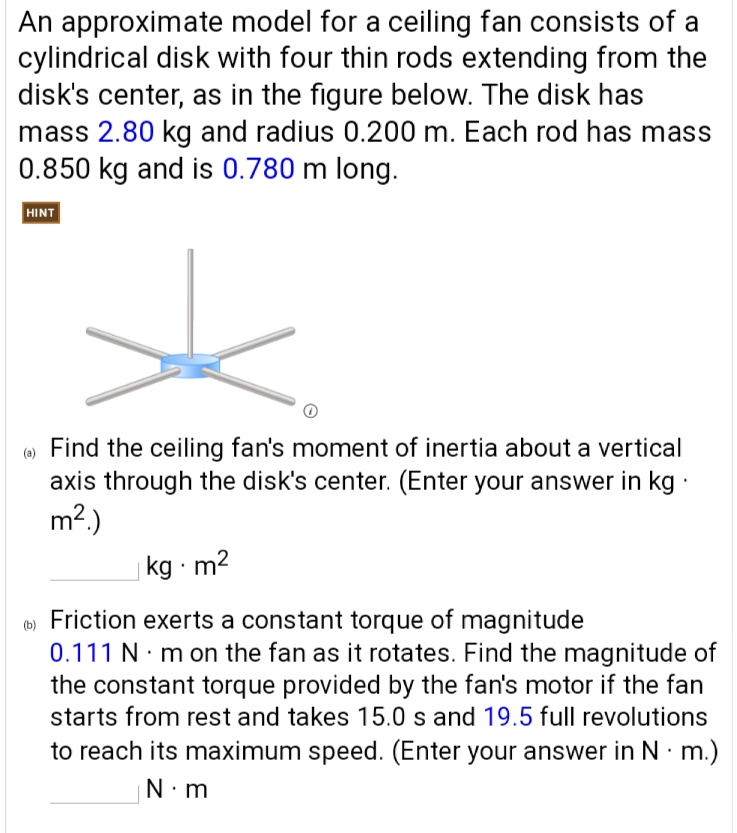Click the info icon below the fan figure
The height and width of the screenshot is (833, 737).
(310, 410)
